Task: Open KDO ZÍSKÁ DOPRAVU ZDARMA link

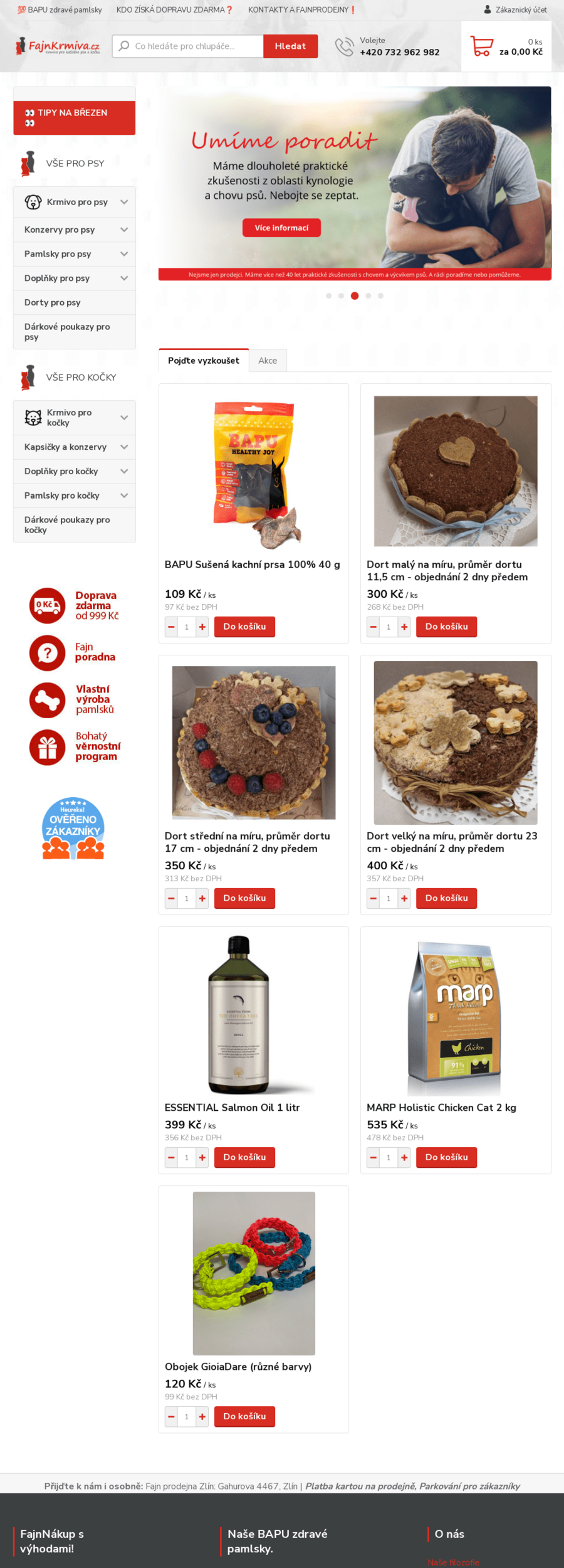Action: 174,10
